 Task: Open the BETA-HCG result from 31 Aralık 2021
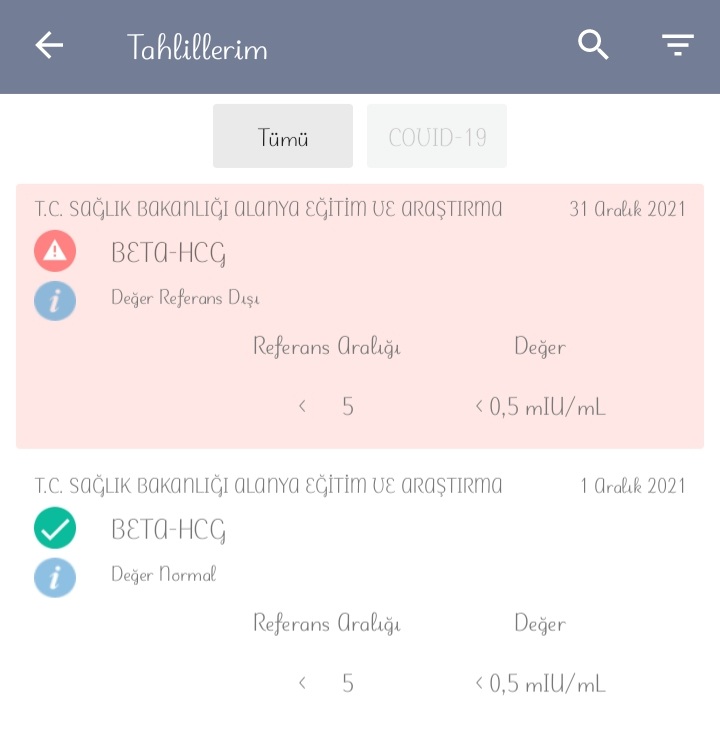[x=360, y=315]
